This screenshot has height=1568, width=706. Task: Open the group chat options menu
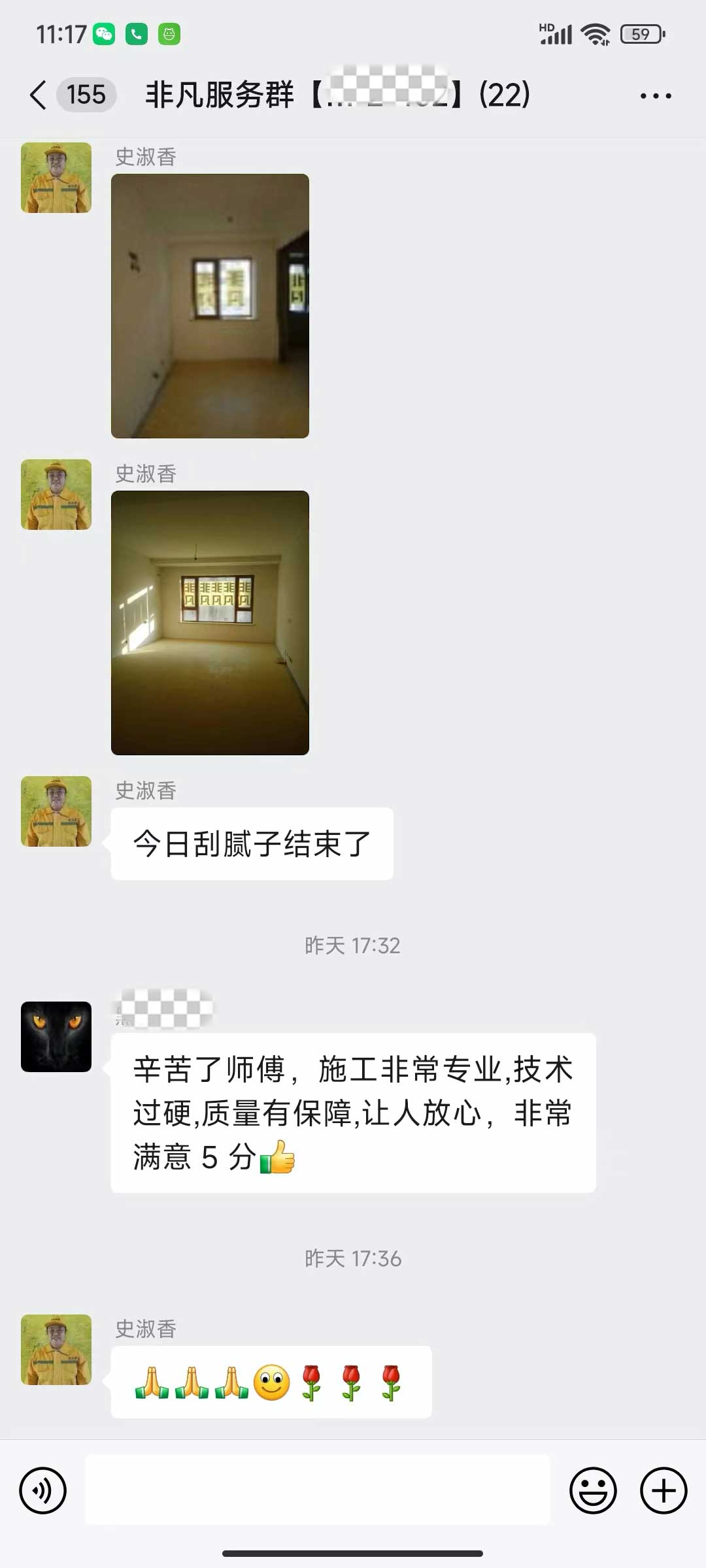(x=655, y=96)
